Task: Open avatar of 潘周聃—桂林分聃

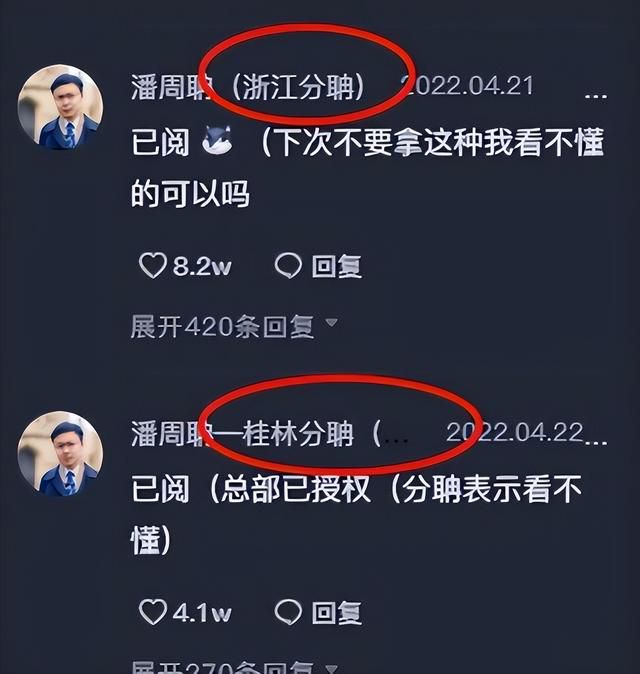Action: 60,454
